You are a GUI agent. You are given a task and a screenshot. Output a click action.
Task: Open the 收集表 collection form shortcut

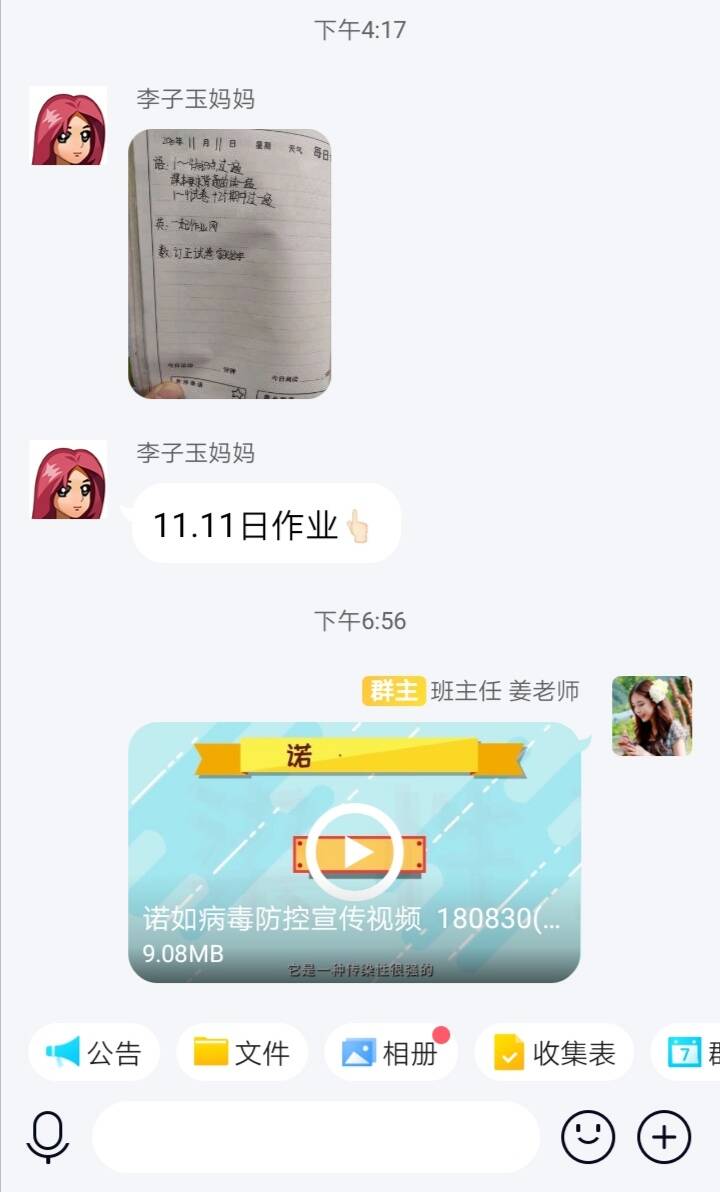tap(554, 1053)
